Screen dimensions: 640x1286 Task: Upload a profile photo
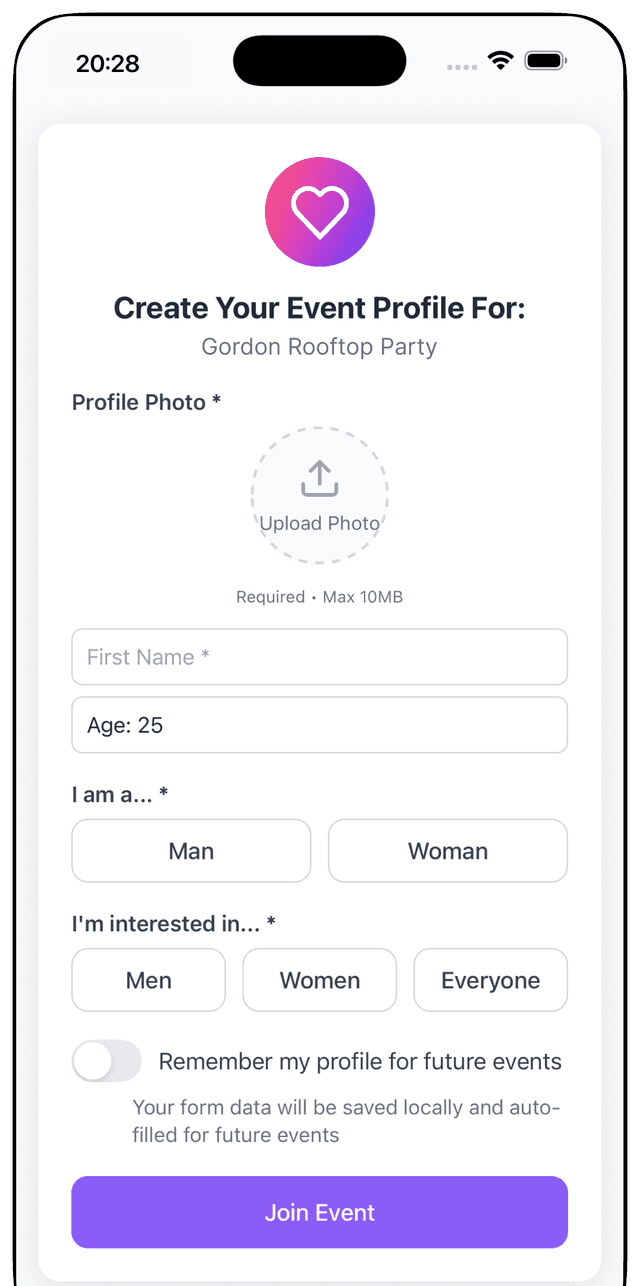(x=319, y=496)
